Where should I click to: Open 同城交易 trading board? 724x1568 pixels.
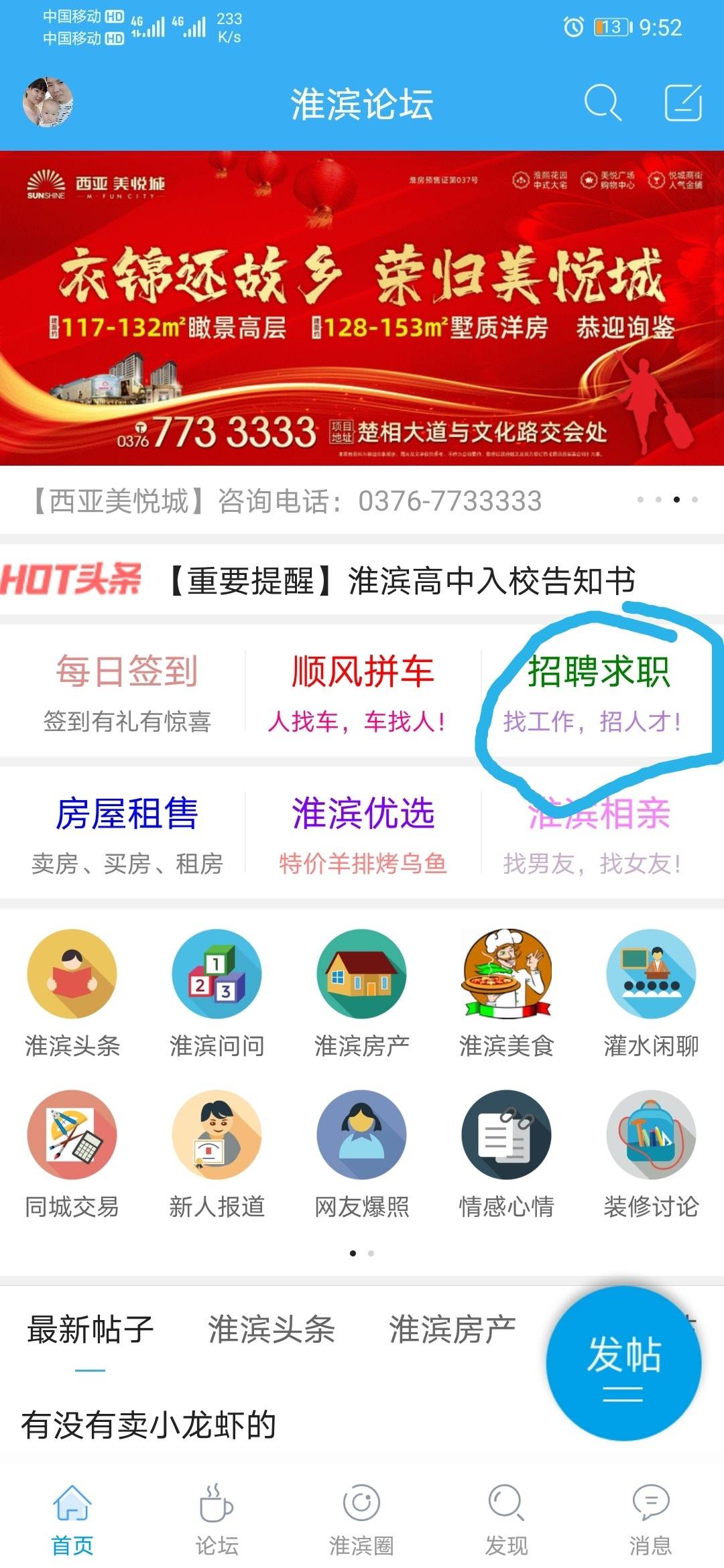click(72, 1153)
